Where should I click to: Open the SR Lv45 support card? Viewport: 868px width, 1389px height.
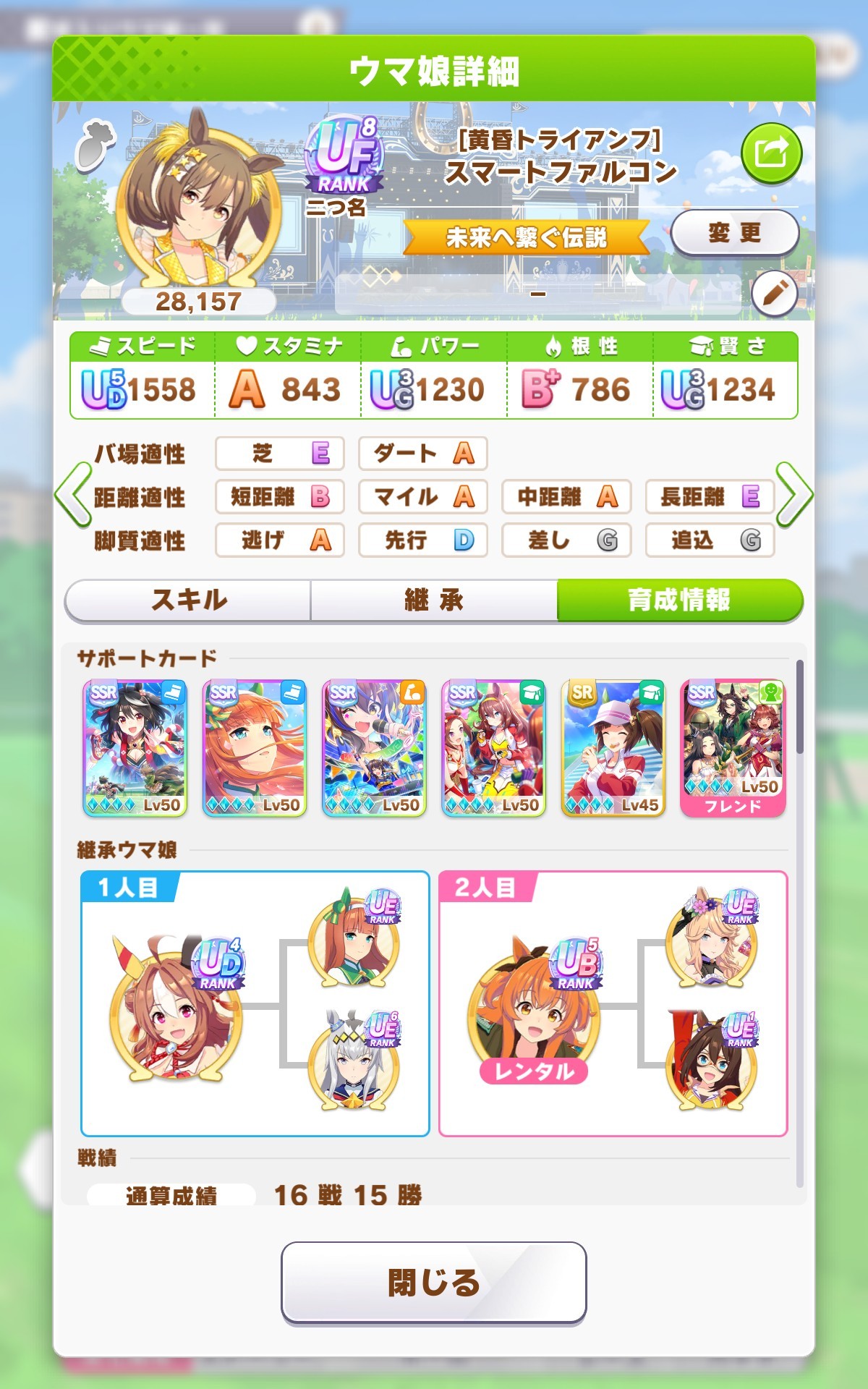pos(613,748)
